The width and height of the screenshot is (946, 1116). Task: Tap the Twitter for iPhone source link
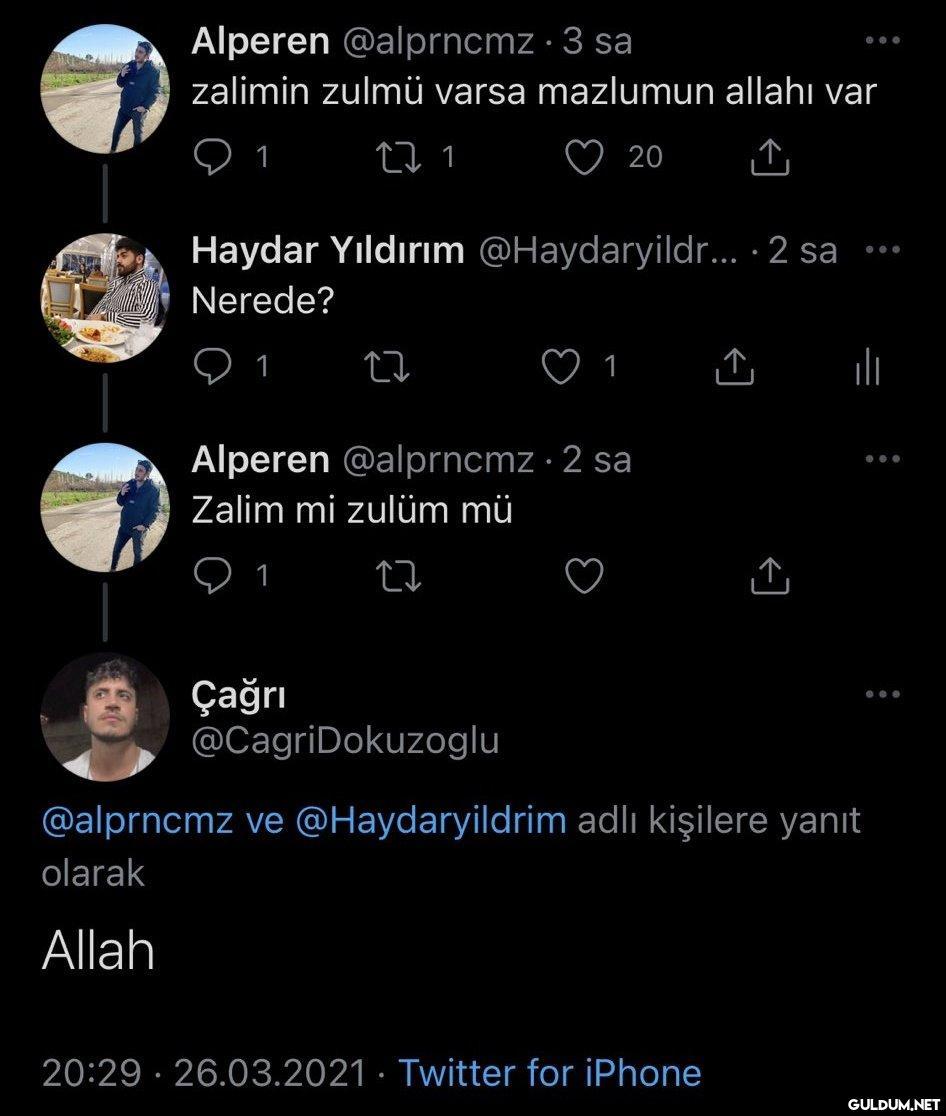point(550,1073)
